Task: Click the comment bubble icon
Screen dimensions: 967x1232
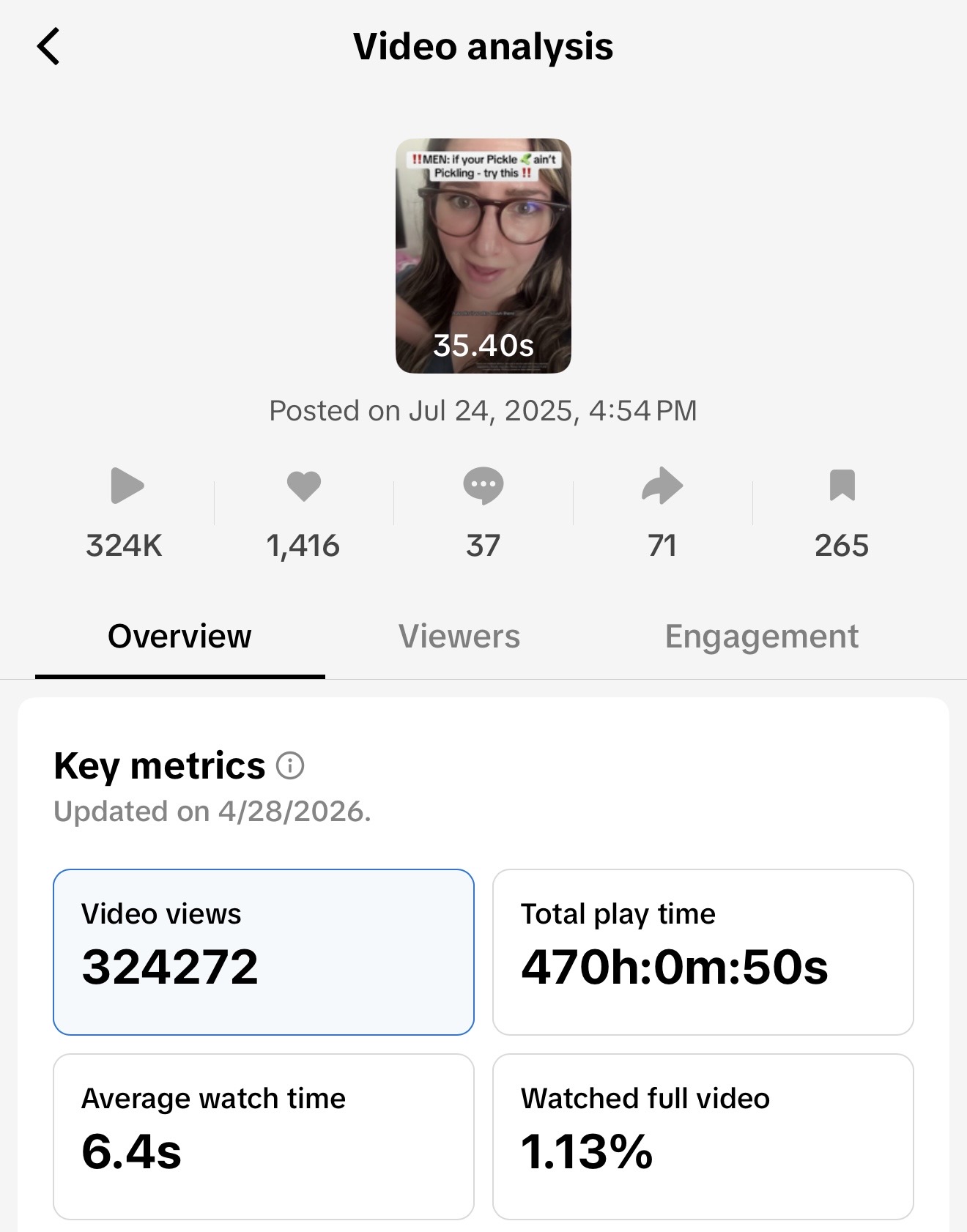Action: pos(483,486)
